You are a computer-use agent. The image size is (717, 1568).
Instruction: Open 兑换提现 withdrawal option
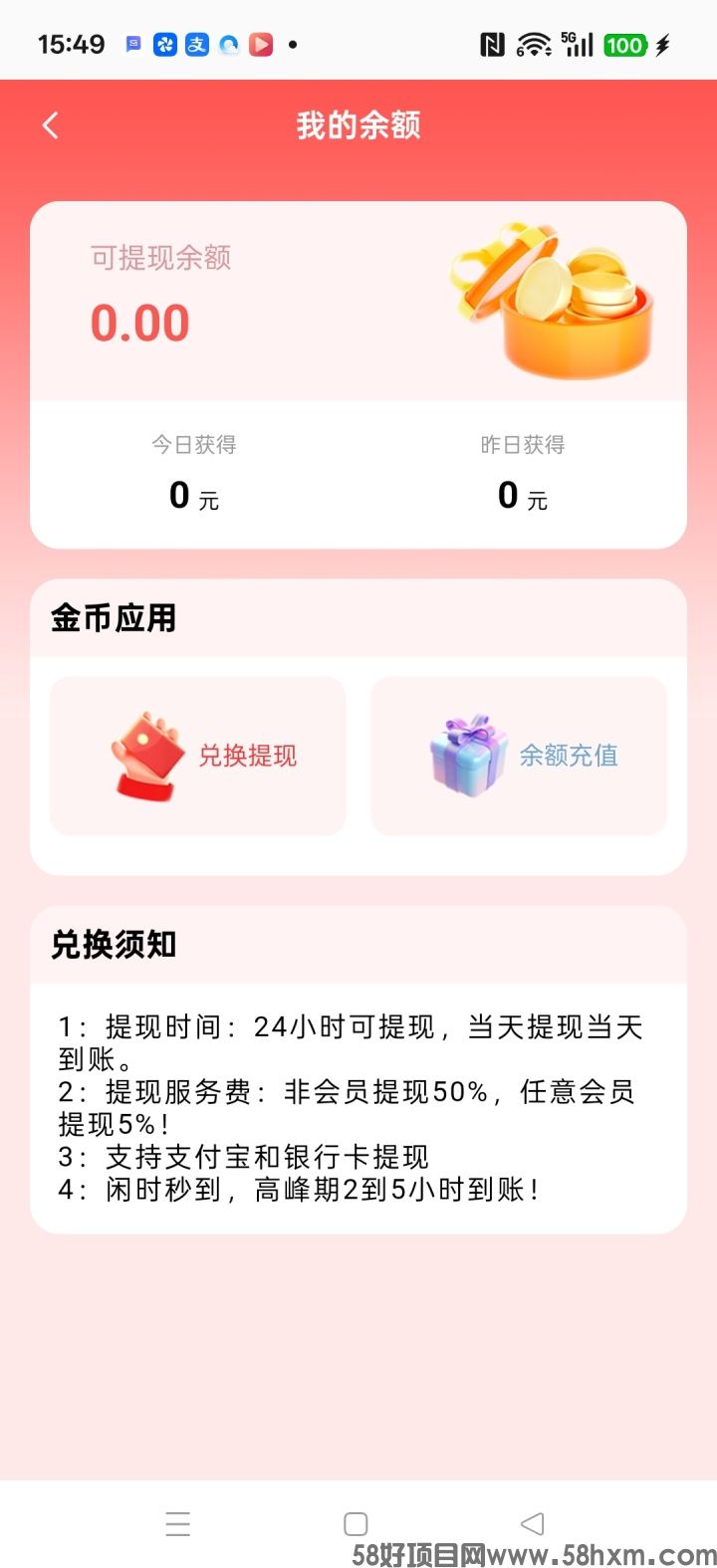[x=198, y=756]
